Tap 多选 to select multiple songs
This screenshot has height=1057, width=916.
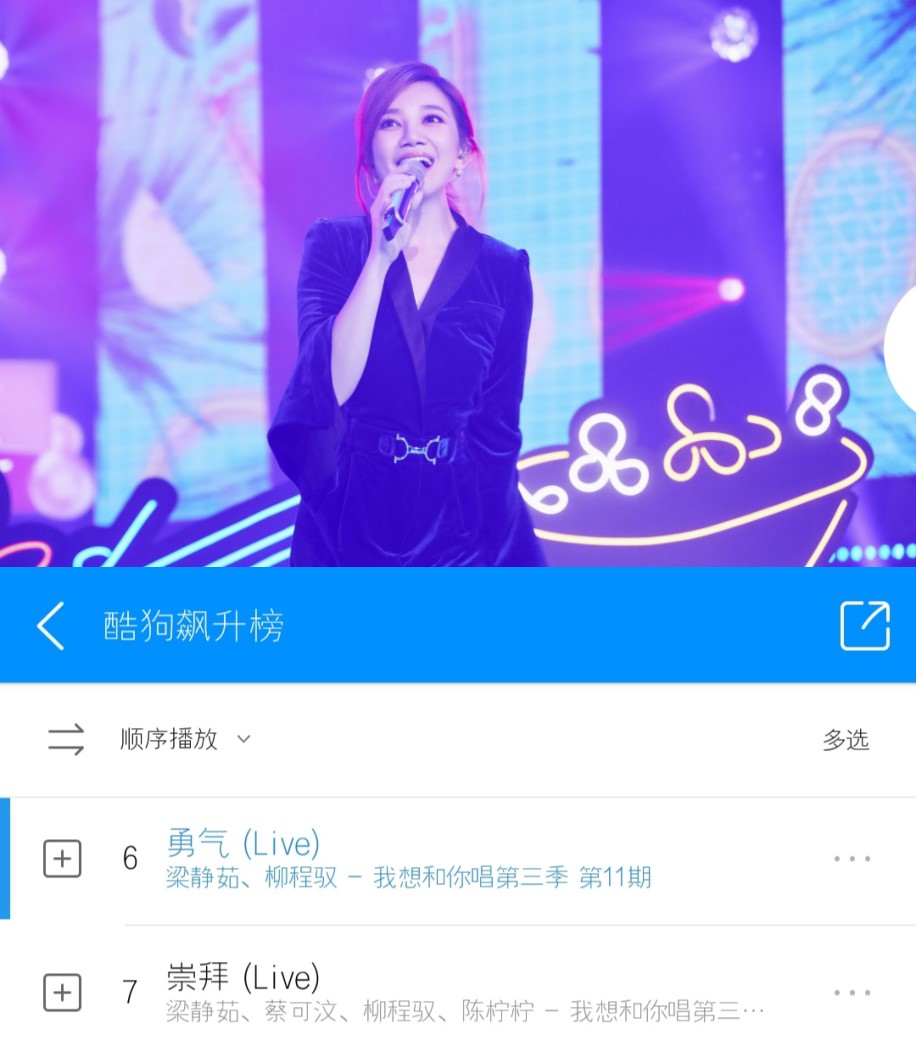click(x=846, y=740)
